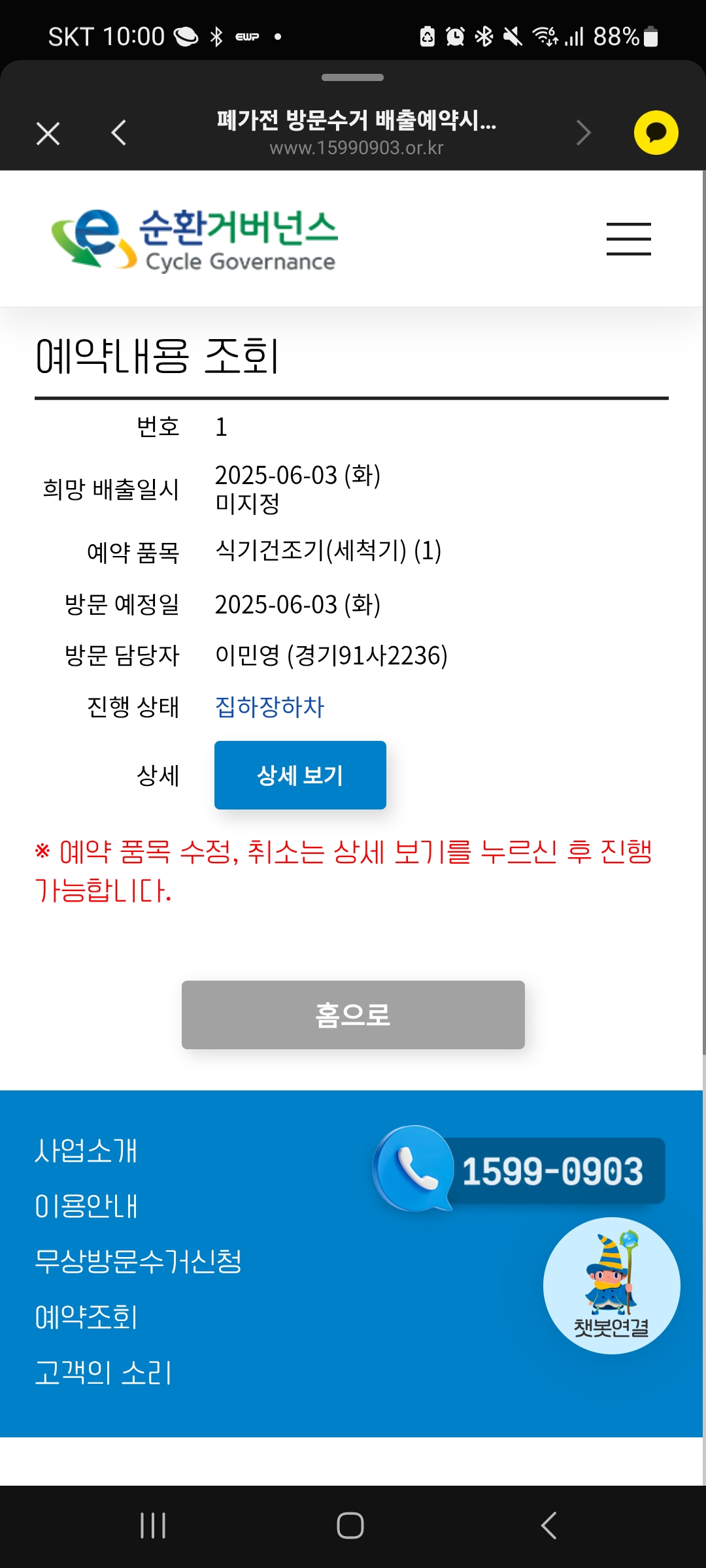Open the hamburger menu
This screenshot has height=1568, width=706.
(628, 238)
